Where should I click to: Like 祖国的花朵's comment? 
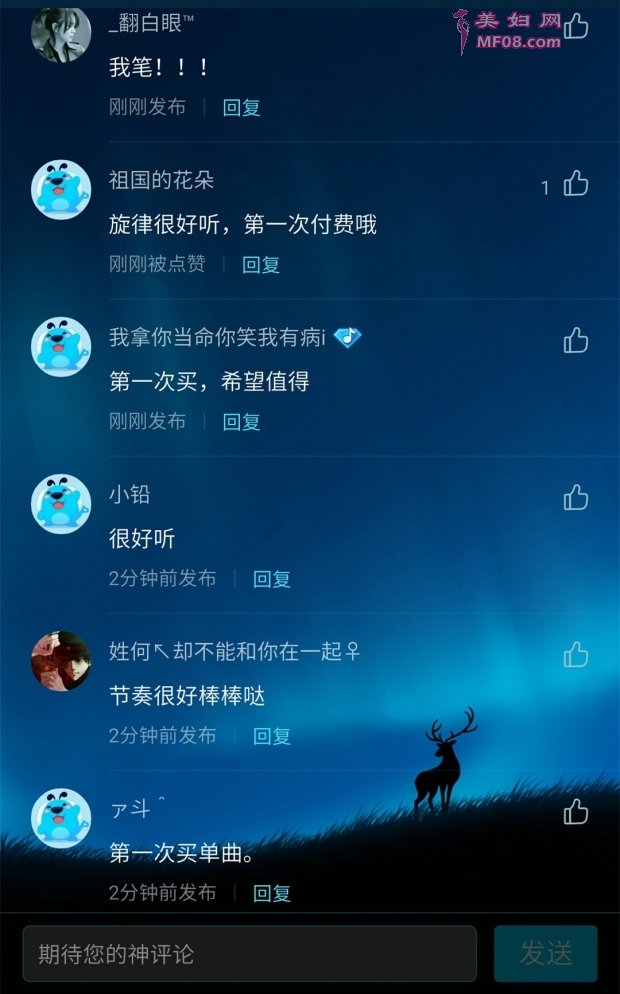(x=576, y=183)
